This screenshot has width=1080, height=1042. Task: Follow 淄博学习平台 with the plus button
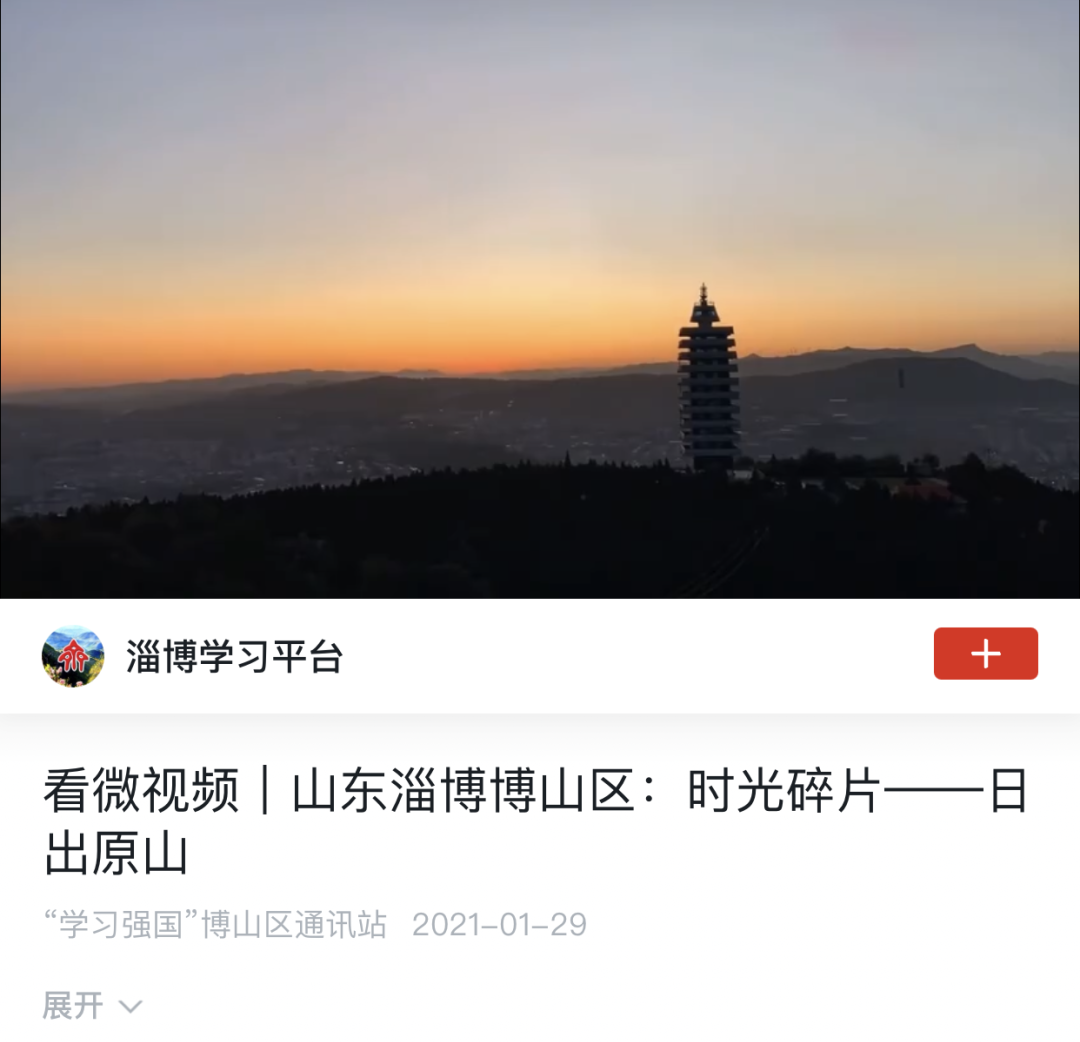click(985, 654)
